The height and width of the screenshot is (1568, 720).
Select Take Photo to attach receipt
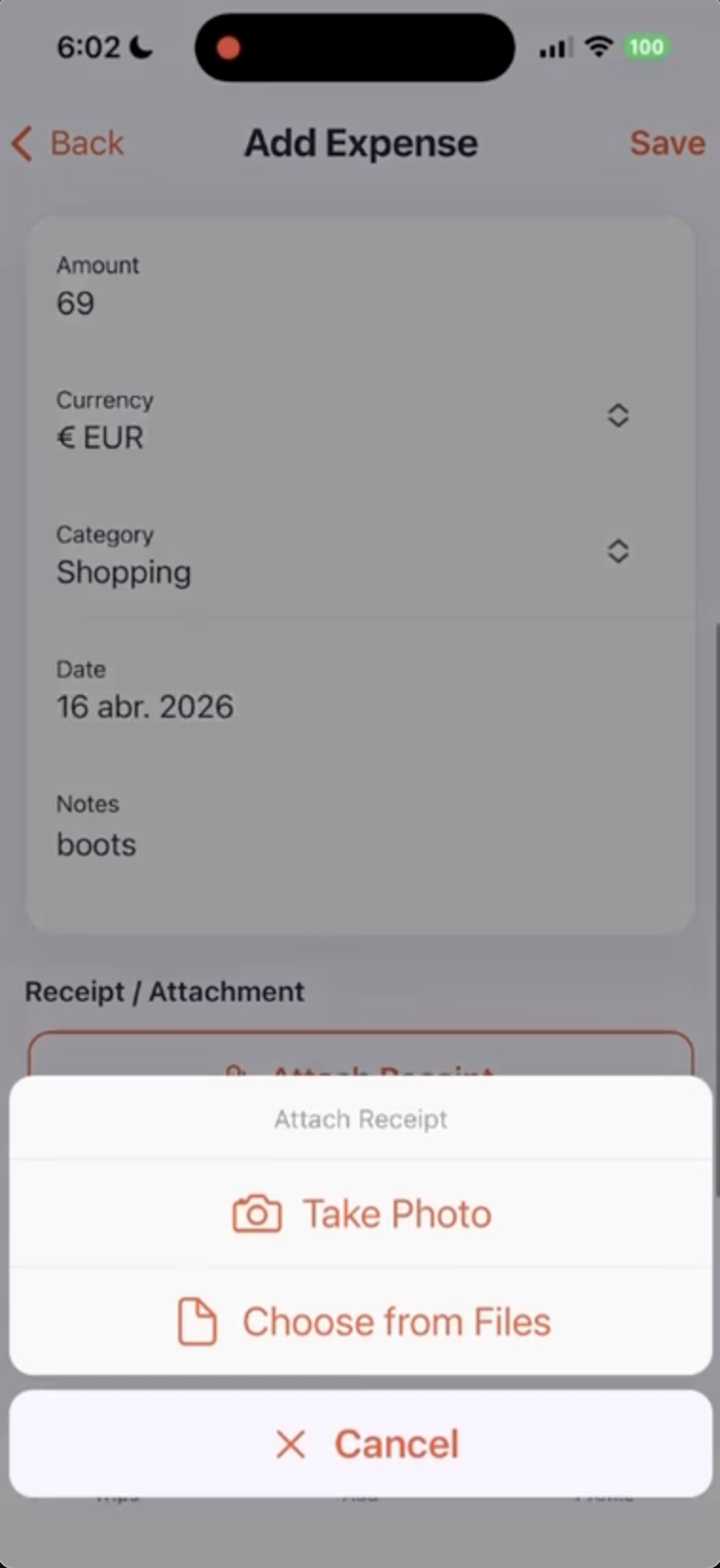(361, 1214)
